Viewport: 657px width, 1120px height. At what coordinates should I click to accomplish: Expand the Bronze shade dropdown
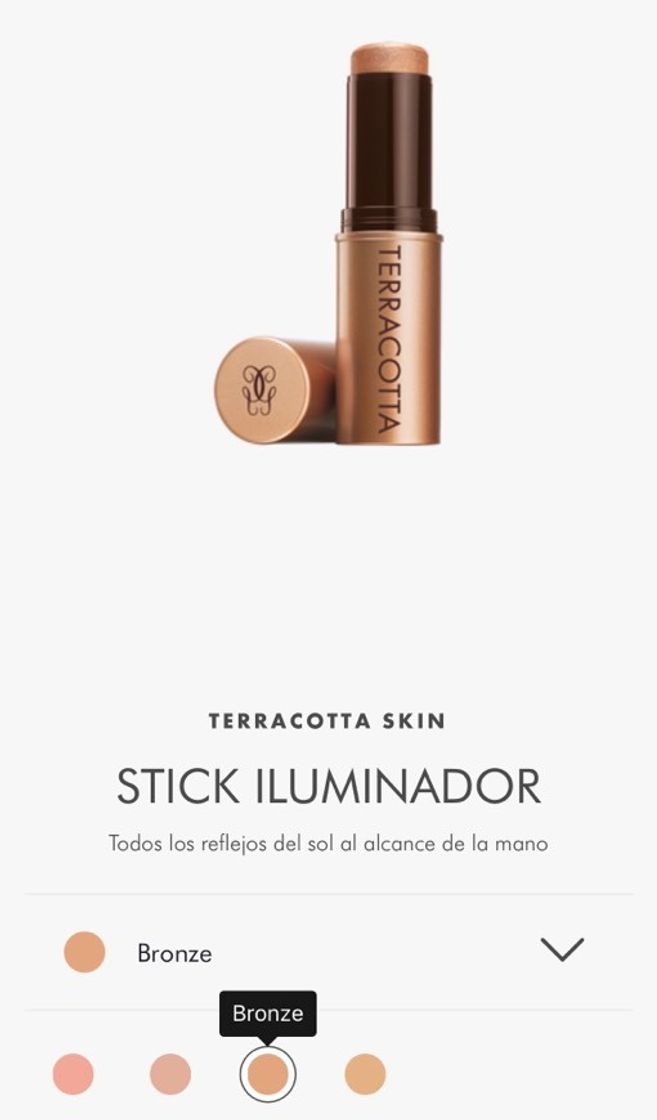coord(561,950)
